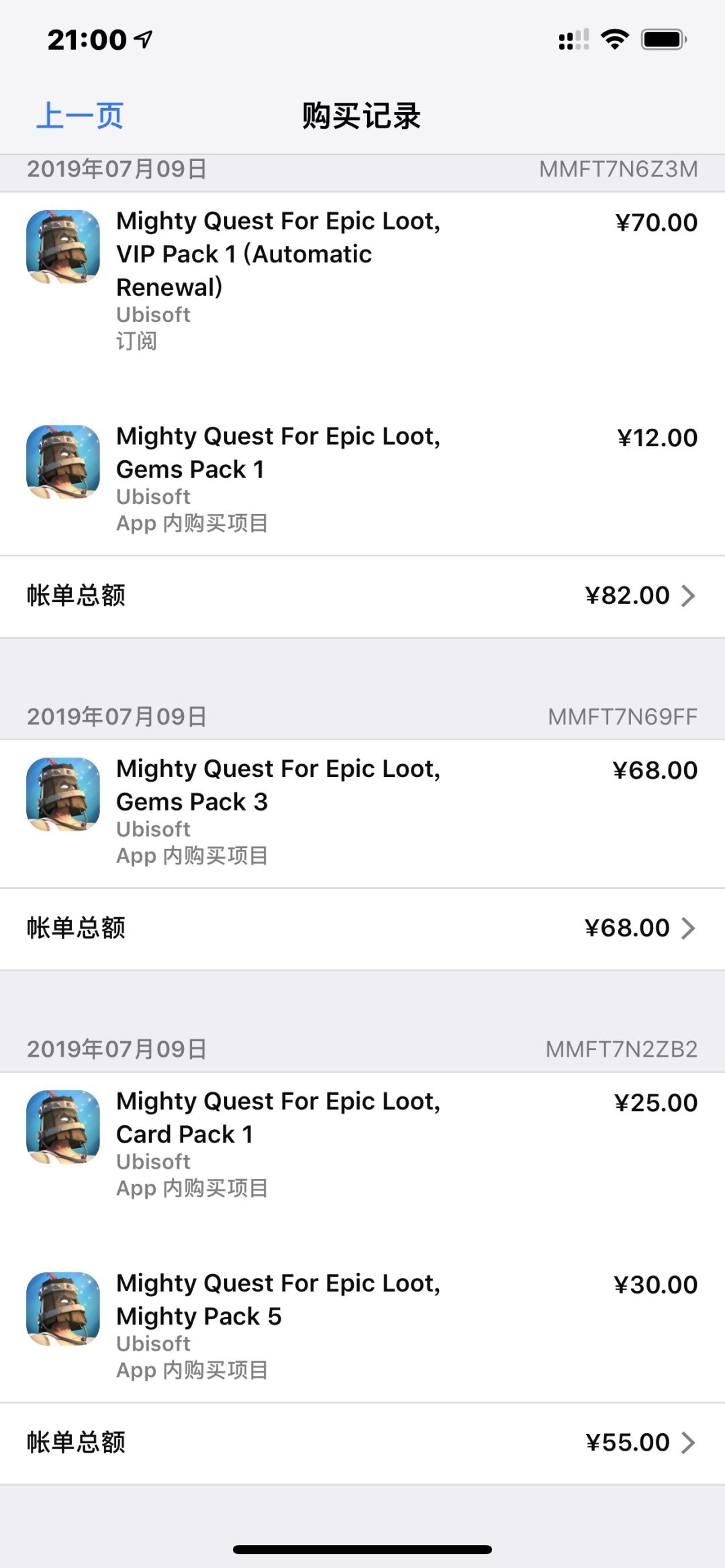Select the 购买记录 title
The height and width of the screenshot is (1568, 725).
coord(362,115)
